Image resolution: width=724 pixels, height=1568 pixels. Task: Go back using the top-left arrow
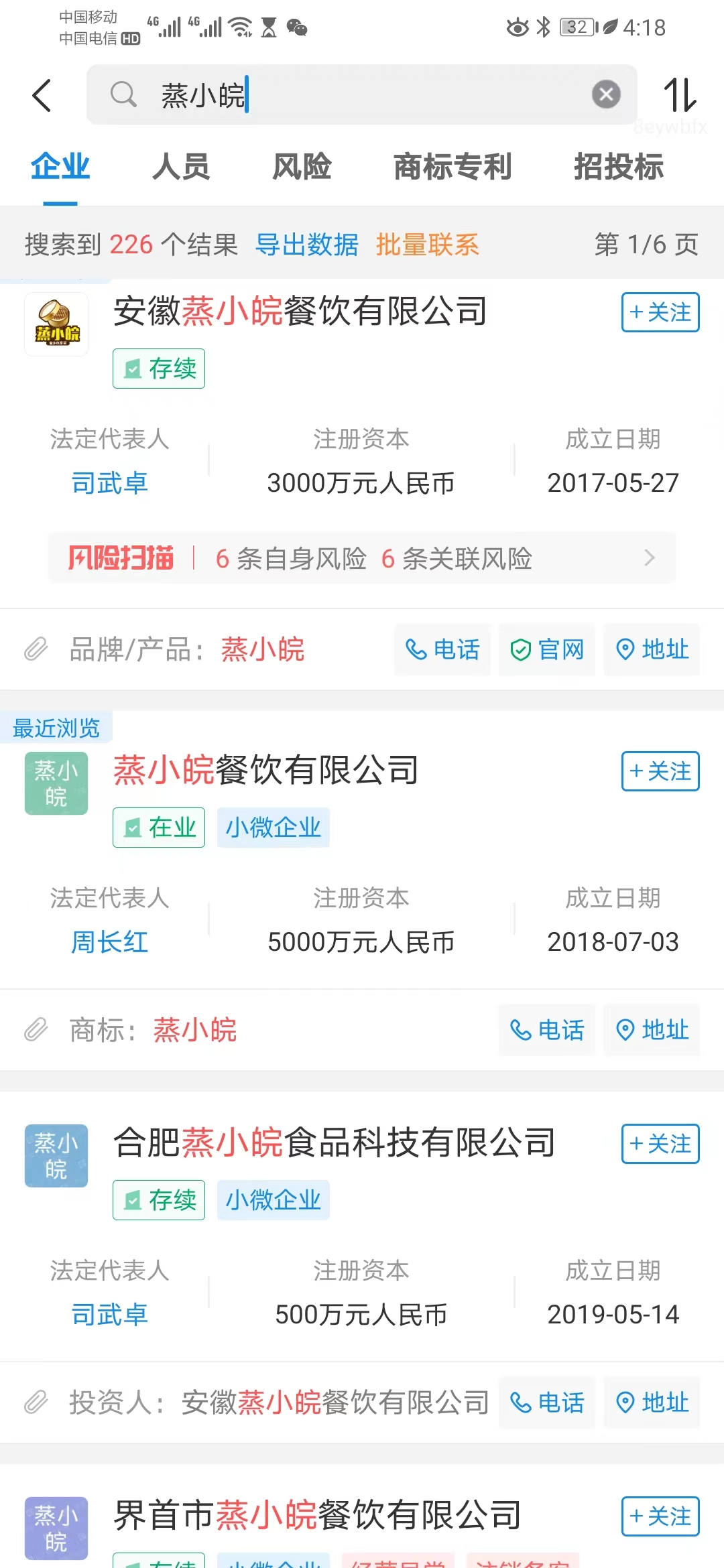point(42,95)
